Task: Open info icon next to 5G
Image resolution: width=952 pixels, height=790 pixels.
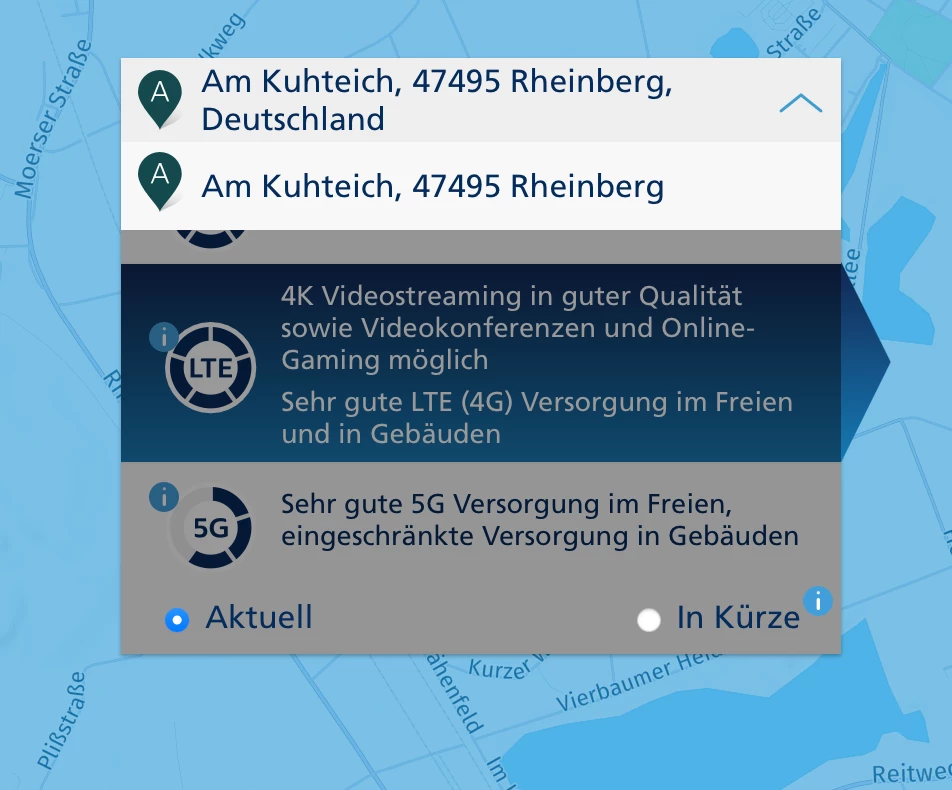Action: pyautogui.click(x=163, y=496)
